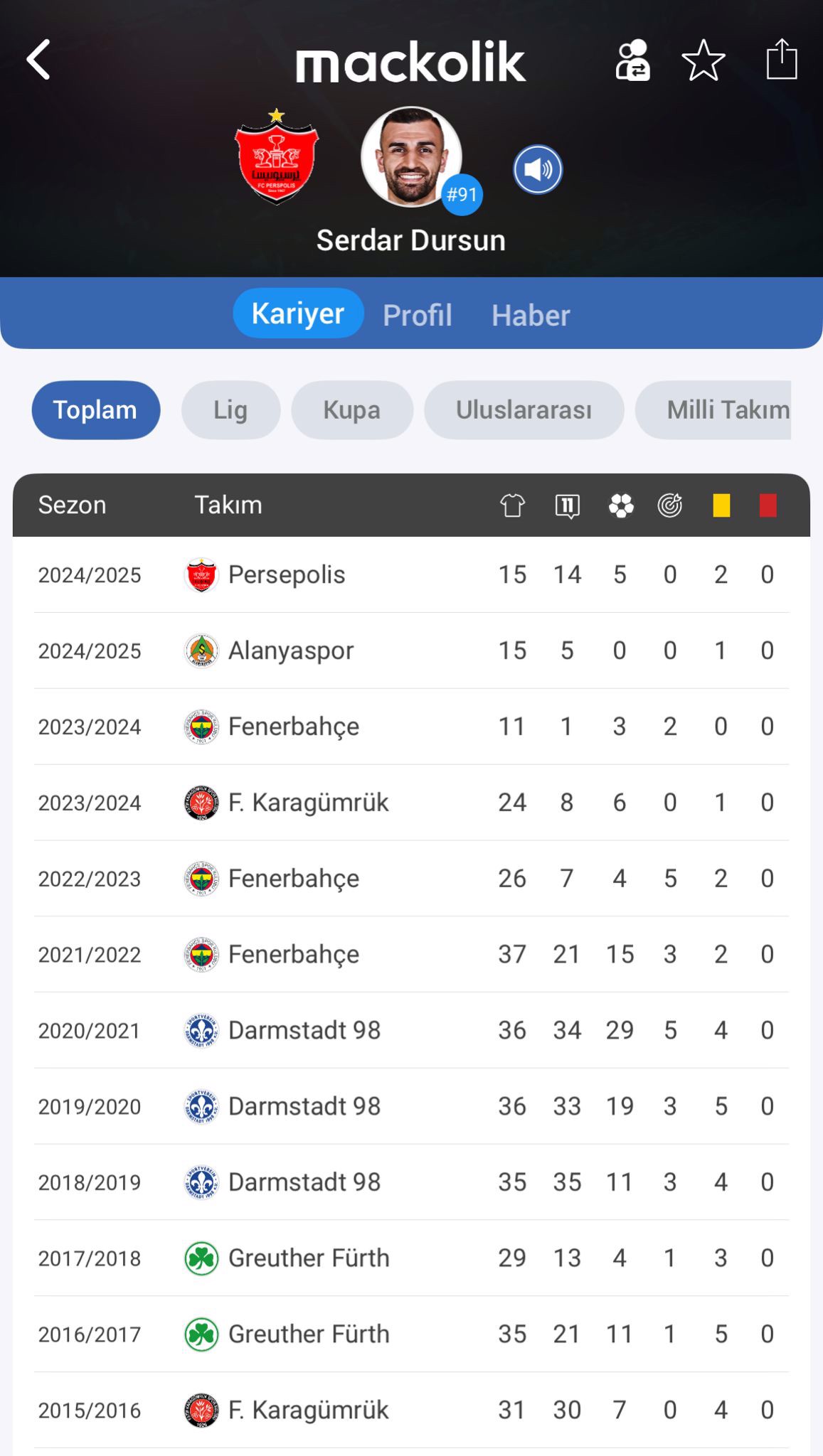Screen dimensions: 823x1456
Task: Go back using the top-left arrow
Action: click(x=38, y=60)
